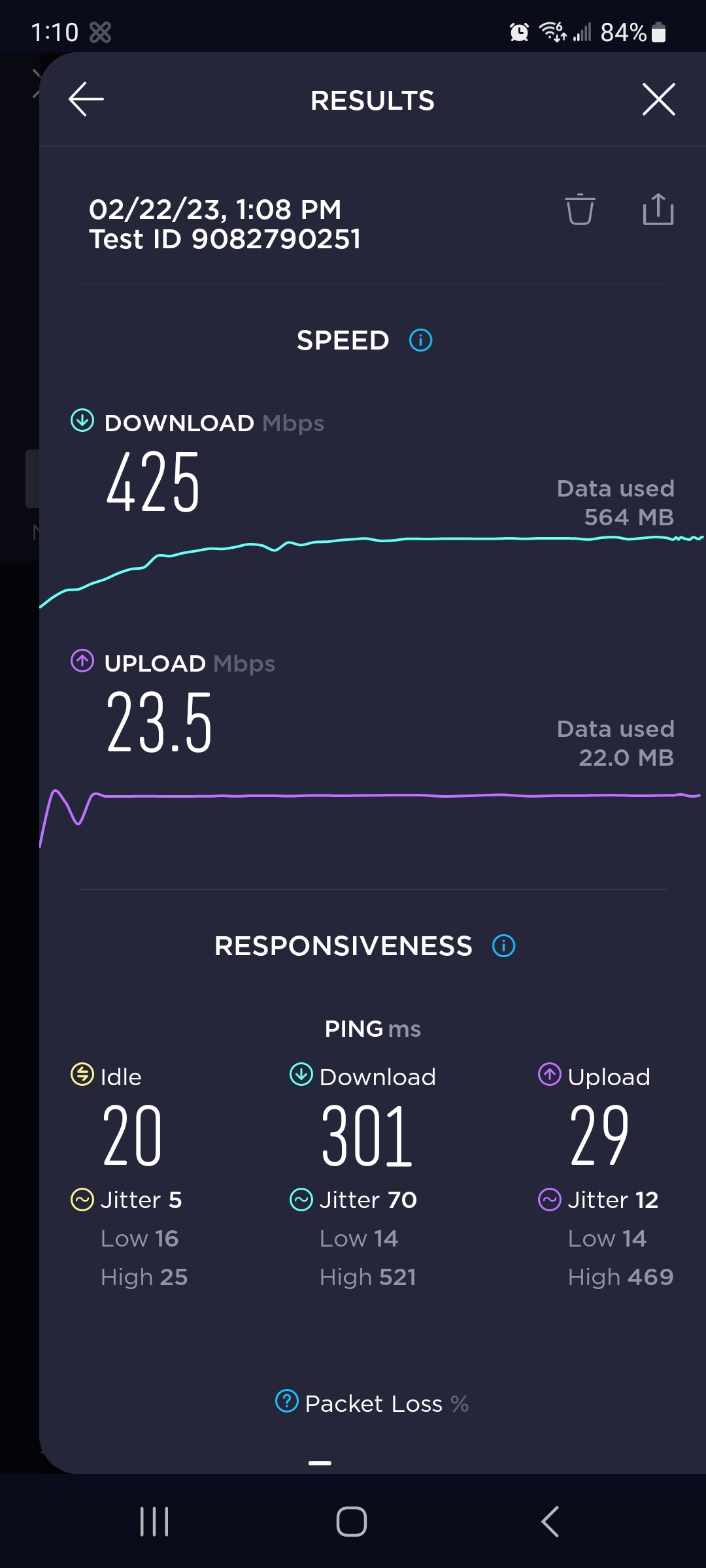Share the speed test result
Screen dimensions: 706x1568
pos(658,210)
